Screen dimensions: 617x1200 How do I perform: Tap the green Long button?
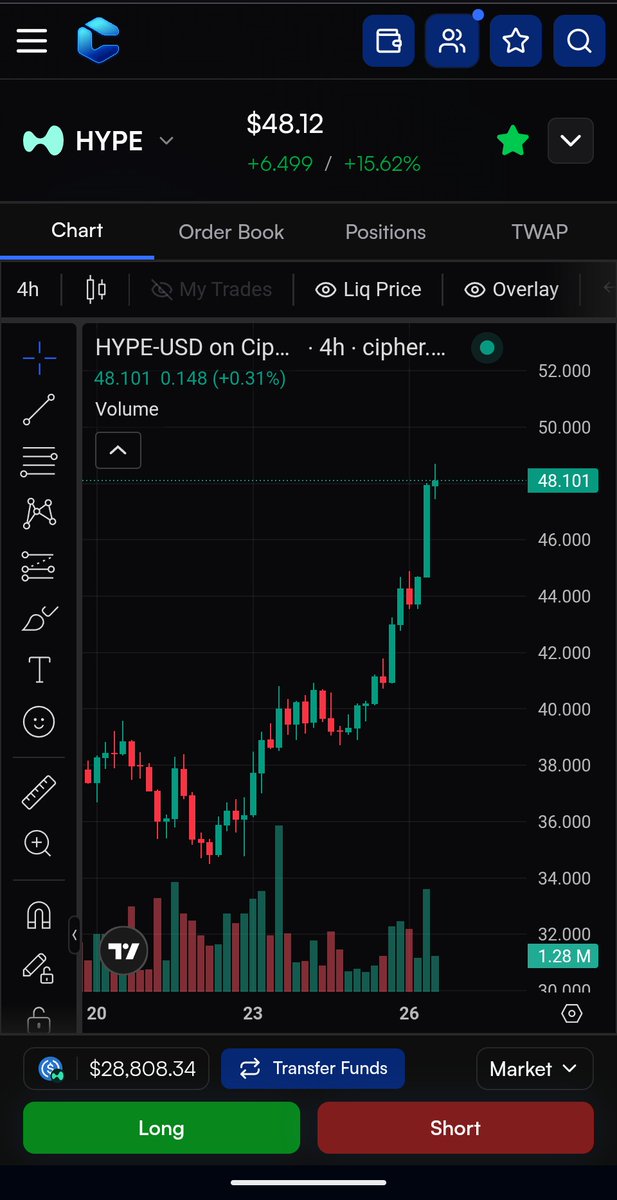[161, 1128]
